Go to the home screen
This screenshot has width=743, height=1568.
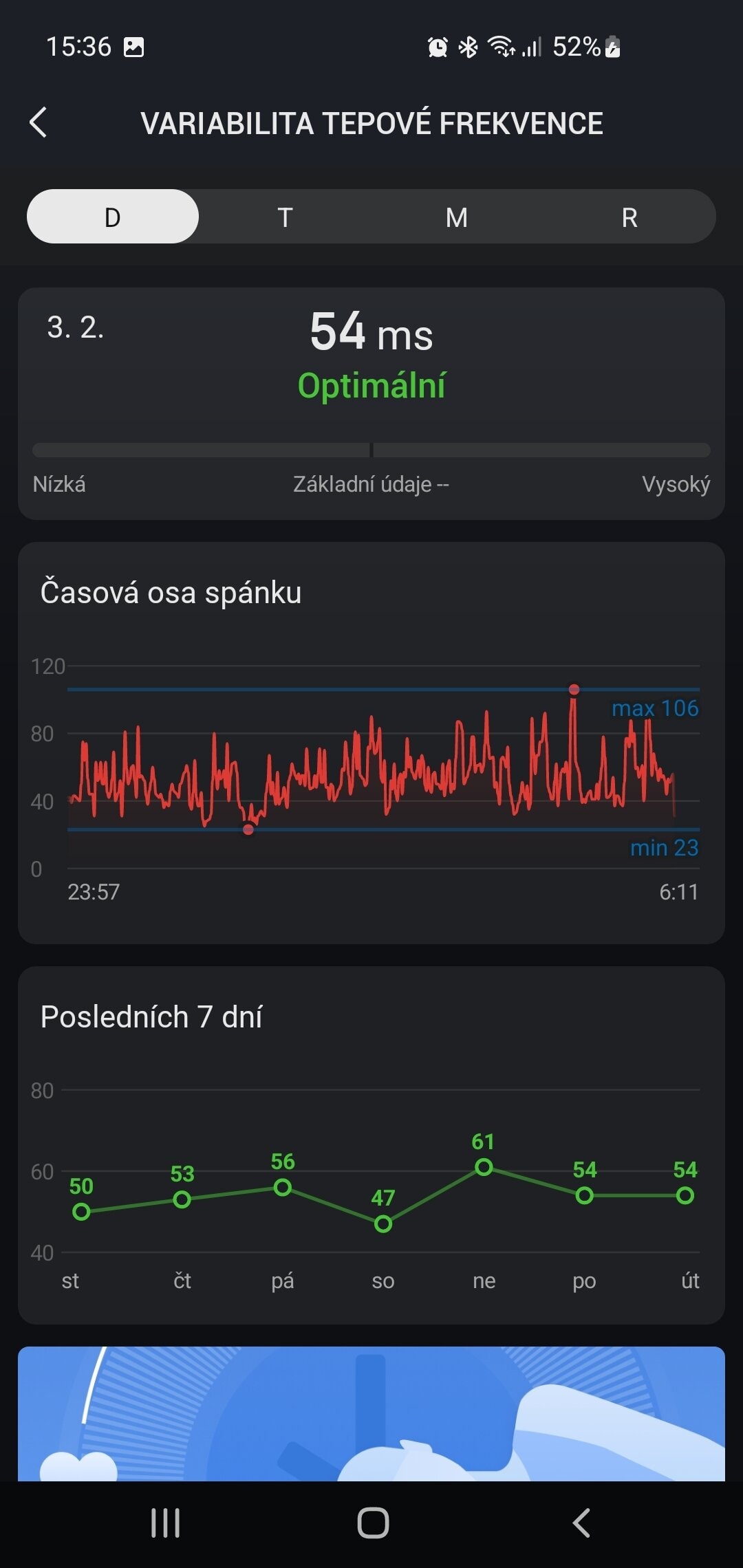pyautogui.click(x=373, y=1523)
